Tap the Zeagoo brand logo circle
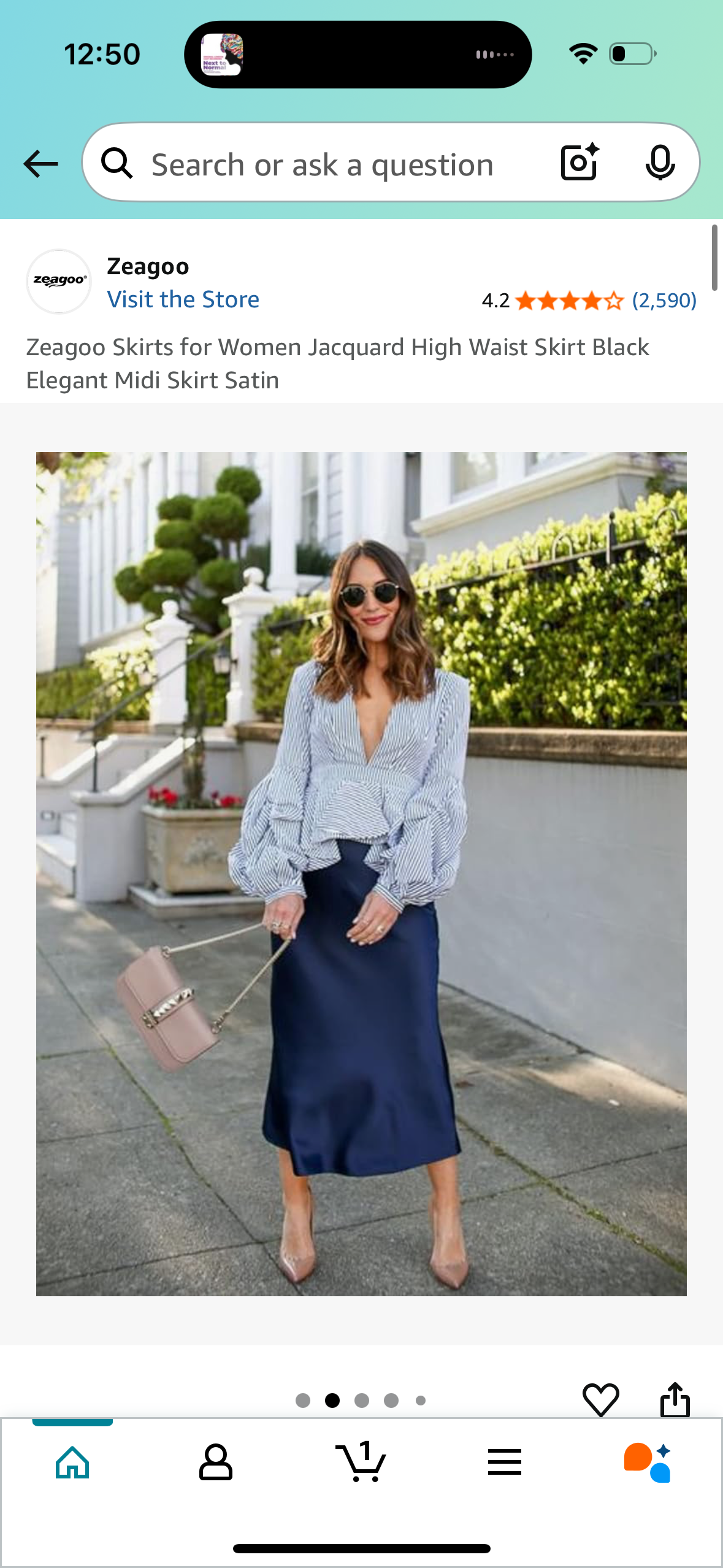723x1568 pixels. pyautogui.click(x=59, y=281)
